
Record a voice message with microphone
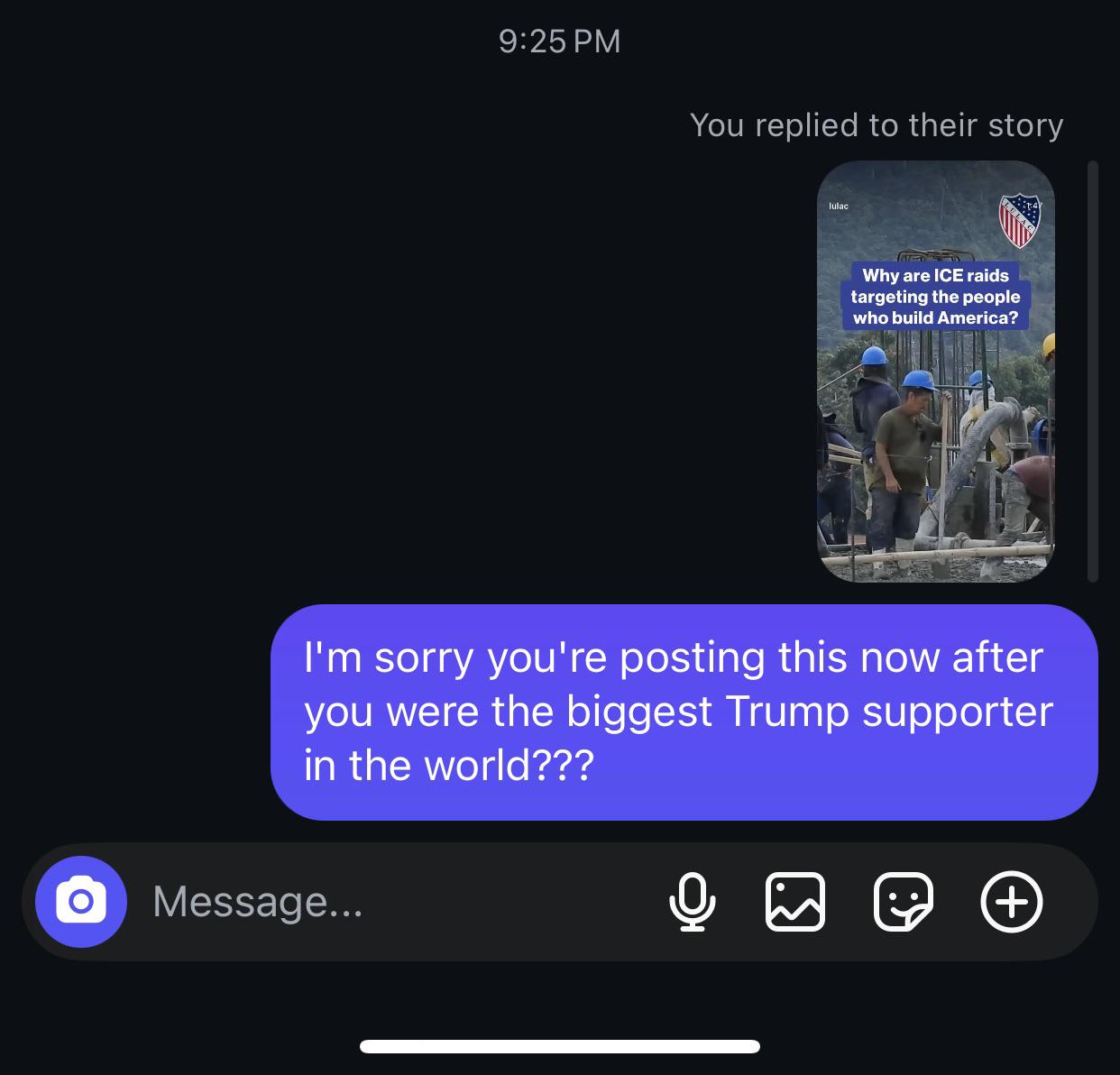click(x=693, y=901)
